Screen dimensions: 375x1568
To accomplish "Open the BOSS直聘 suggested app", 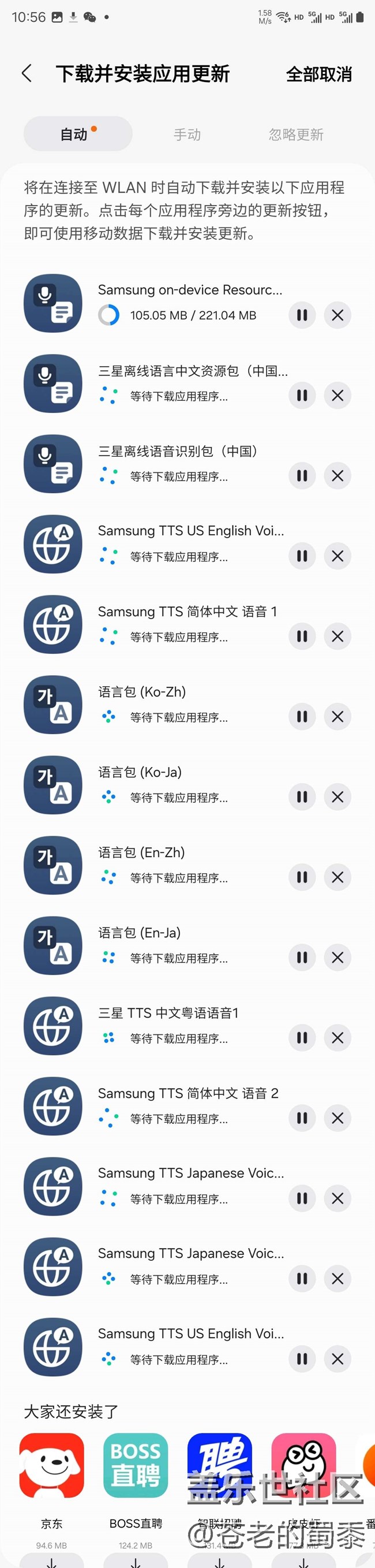I will coord(136,1466).
